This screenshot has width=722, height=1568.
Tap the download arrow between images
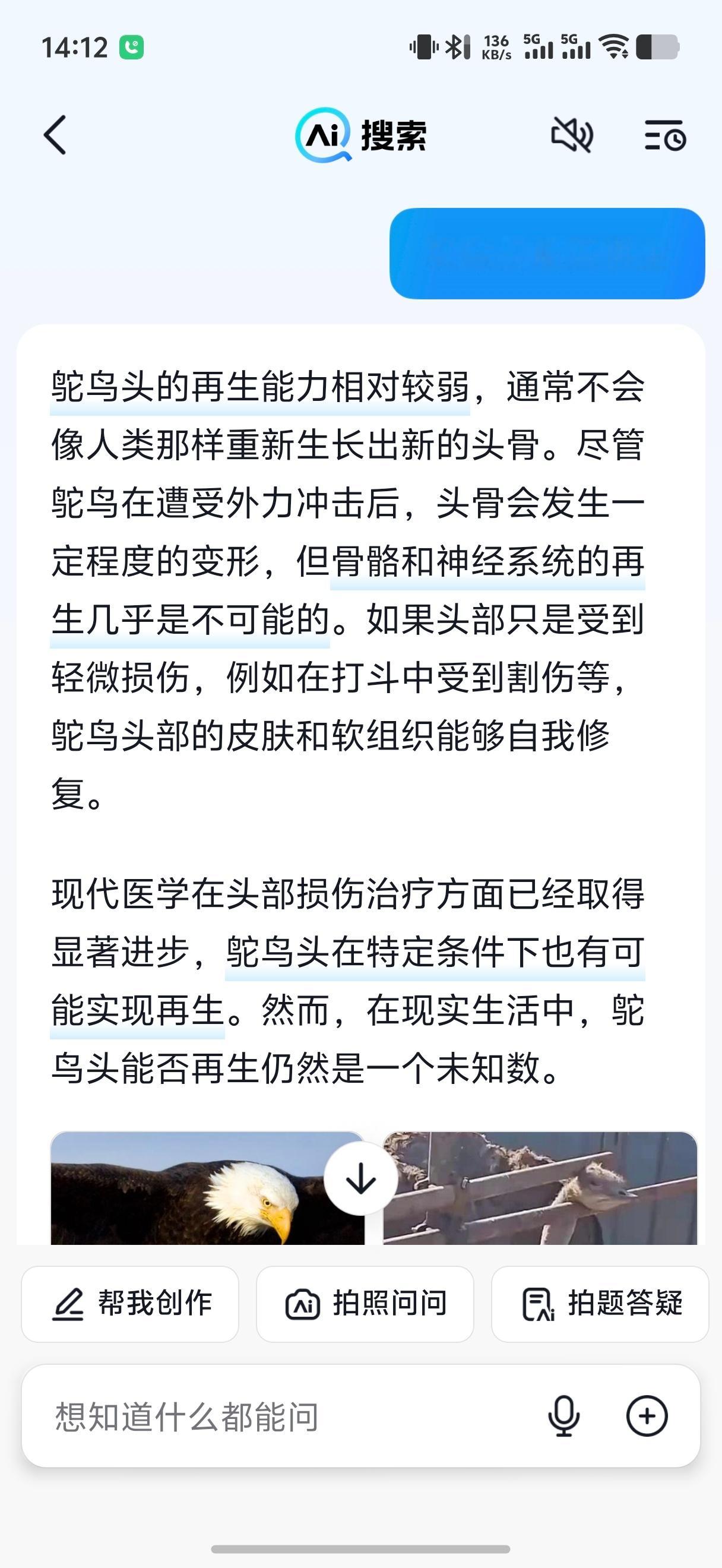360,1178
